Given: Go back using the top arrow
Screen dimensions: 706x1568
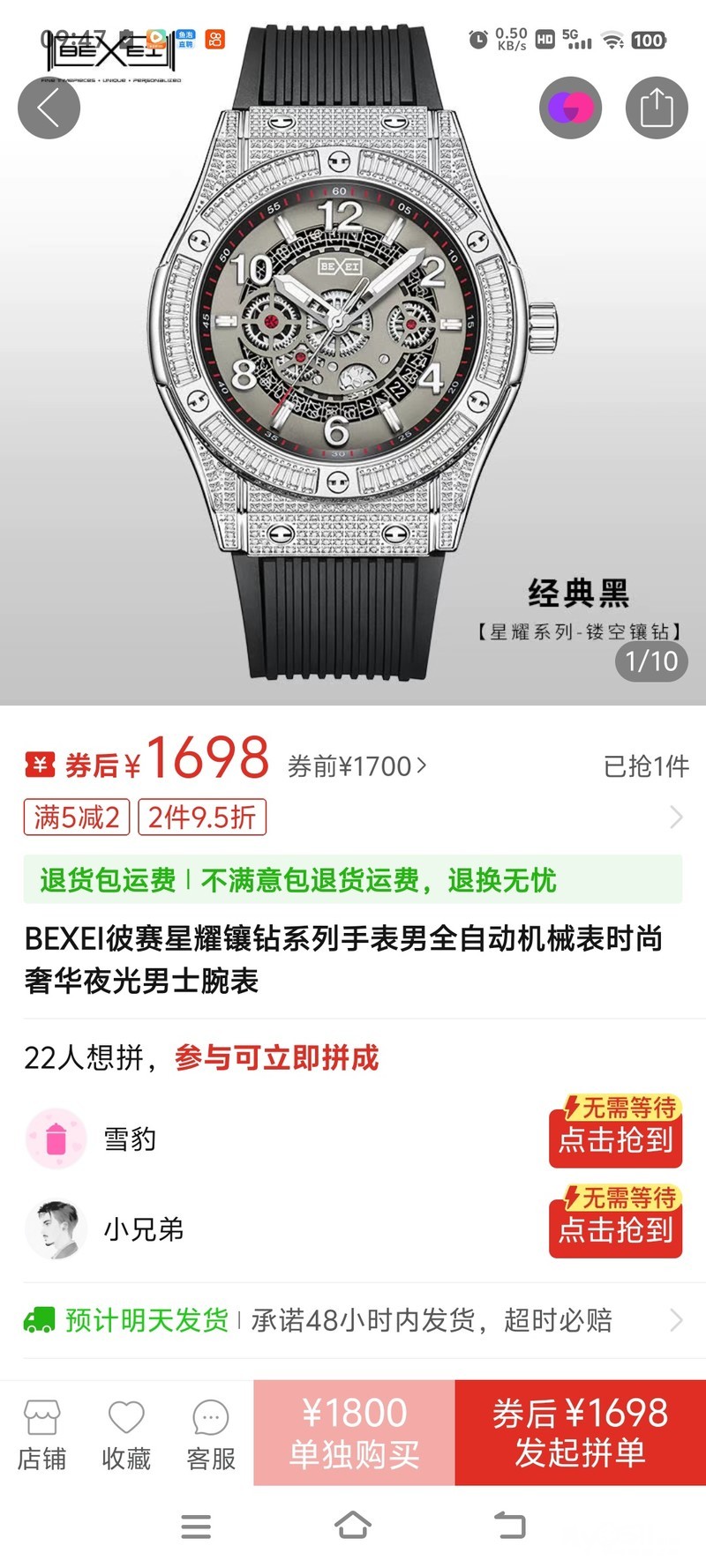Looking at the screenshot, I should click(49, 108).
